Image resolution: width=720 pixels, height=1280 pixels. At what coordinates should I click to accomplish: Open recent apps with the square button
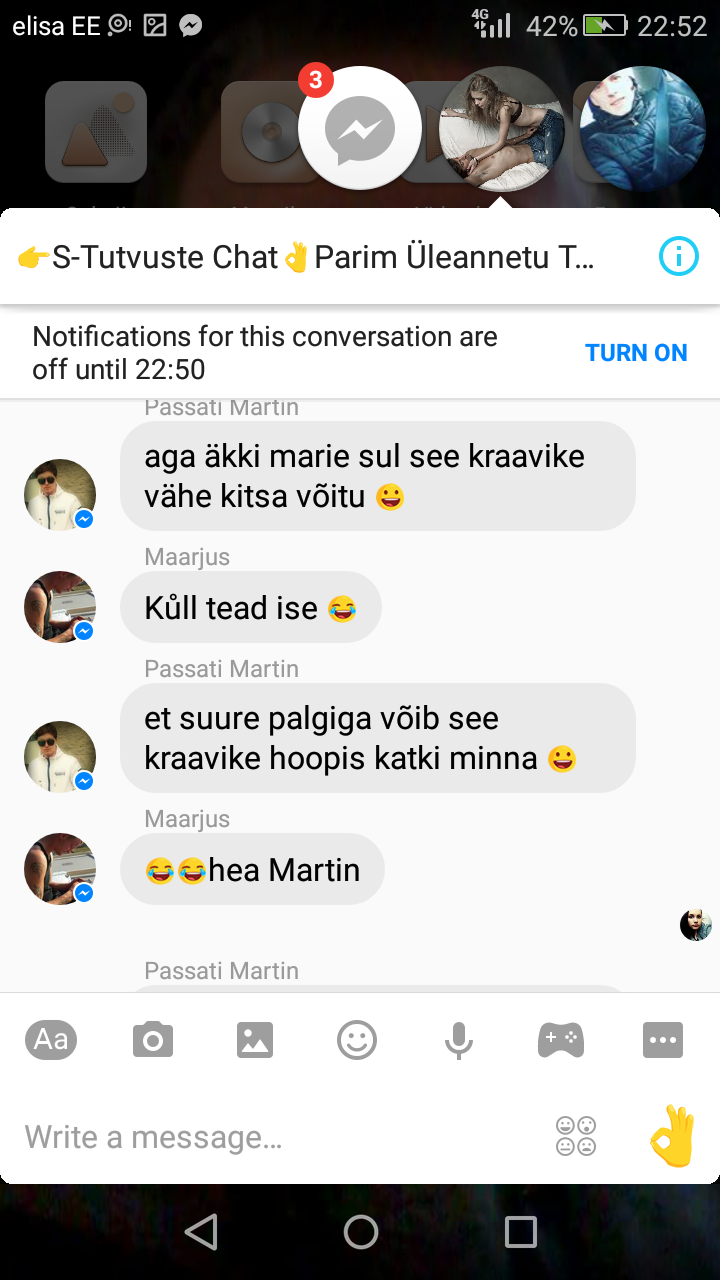[520, 1232]
